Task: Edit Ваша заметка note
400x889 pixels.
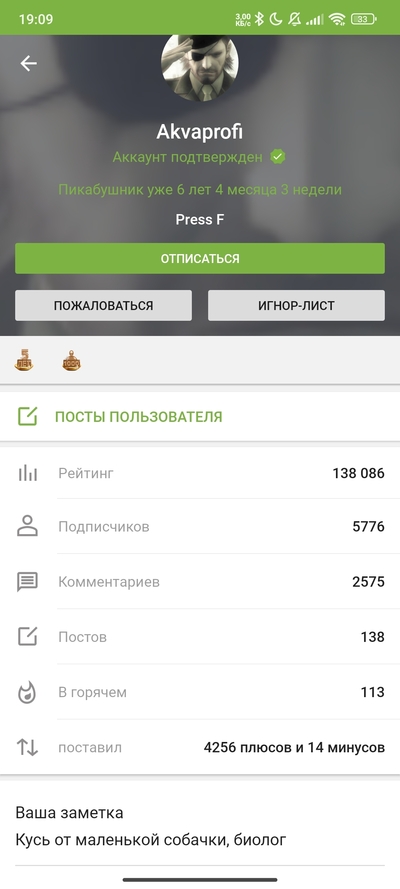Action: click(x=200, y=827)
